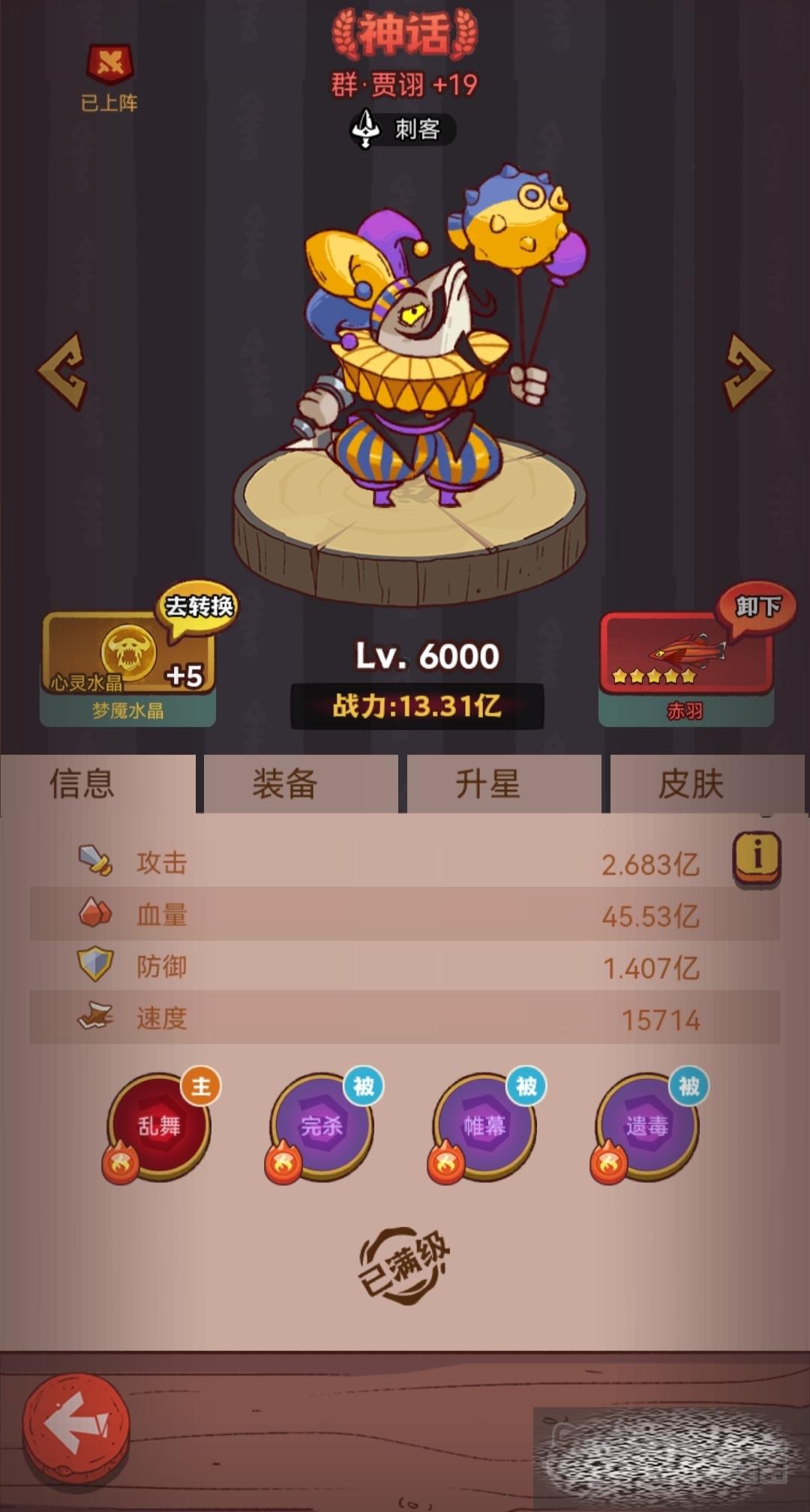This screenshot has height=1512, width=810.
Task: Switch to the next hero with right arrow
Action: tap(748, 372)
